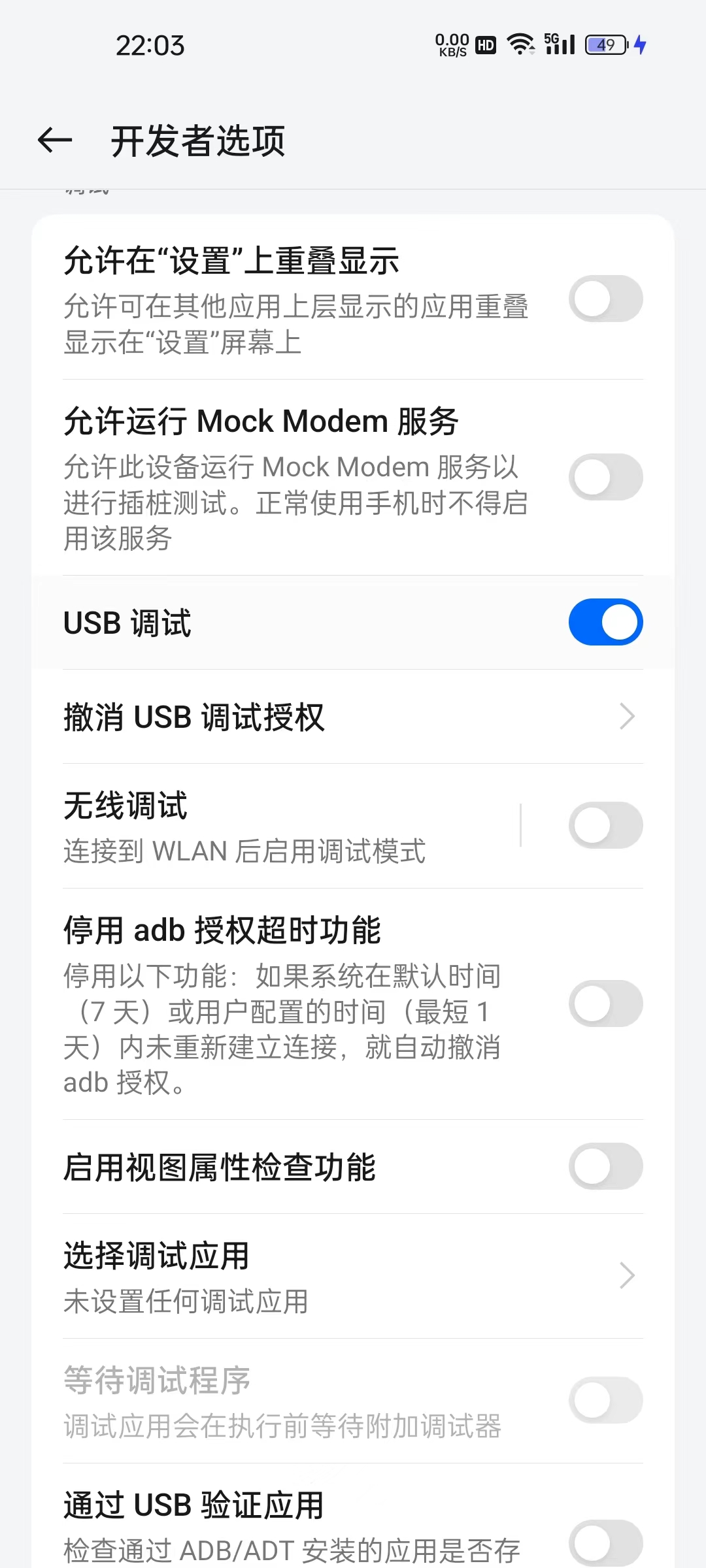Go back from 开发者选项
The width and height of the screenshot is (706, 1568).
55,140
